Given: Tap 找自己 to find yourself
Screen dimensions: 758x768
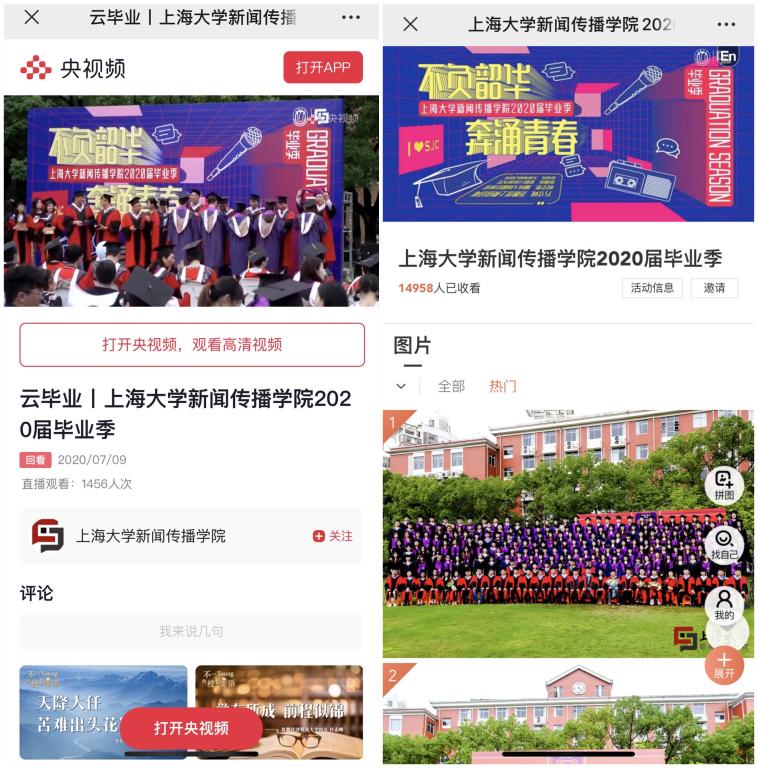Looking at the screenshot, I should tap(724, 544).
